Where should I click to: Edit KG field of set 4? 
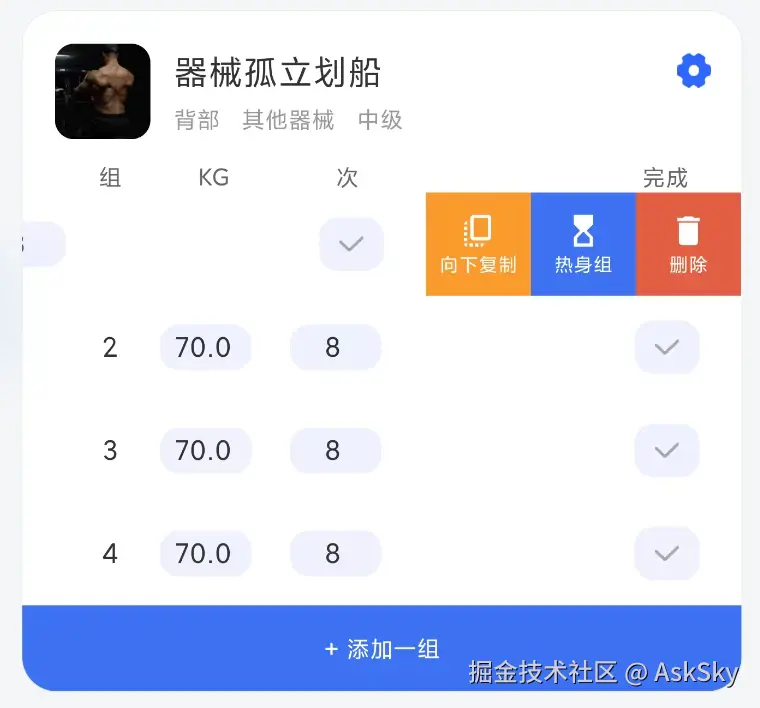point(205,554)
